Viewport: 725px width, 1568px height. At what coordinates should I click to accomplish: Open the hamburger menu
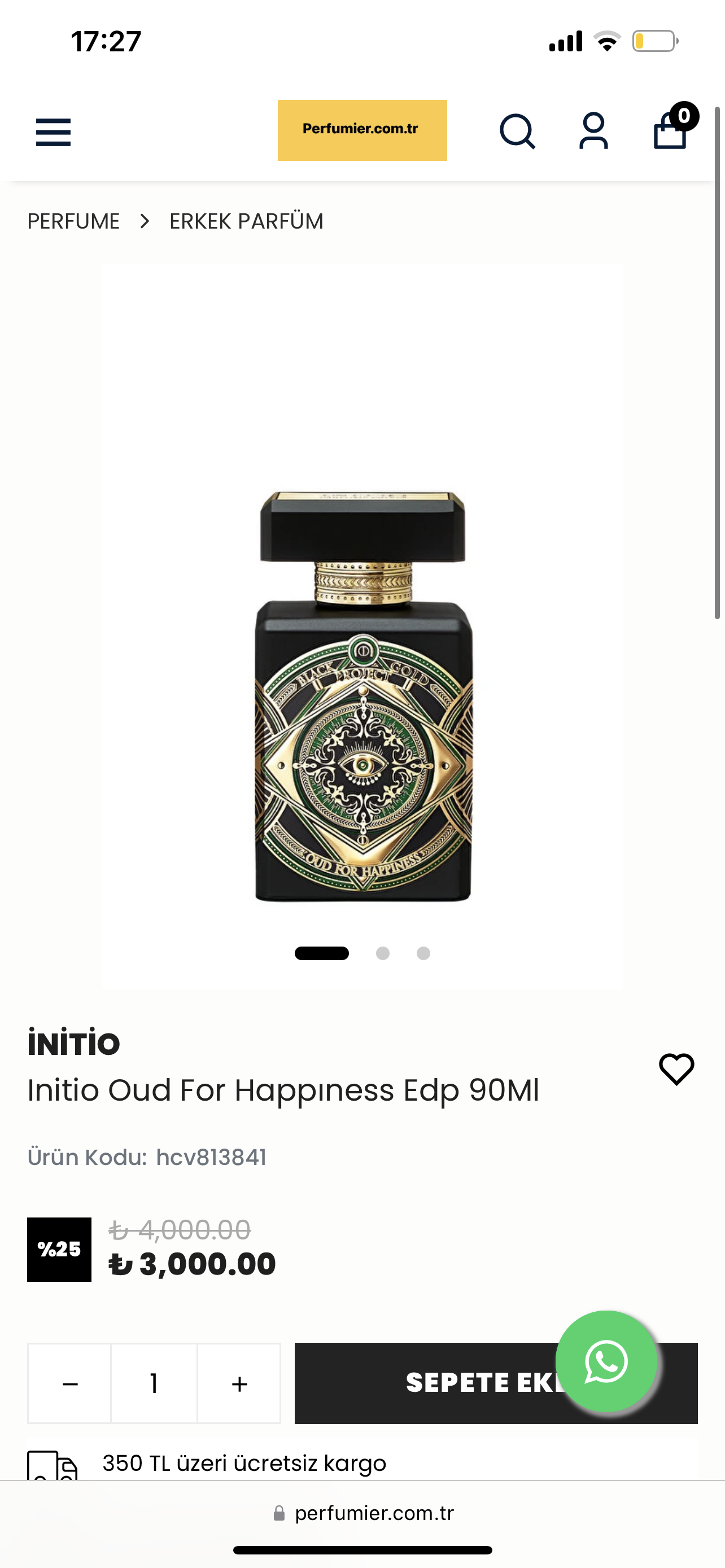tap(54, 132)
